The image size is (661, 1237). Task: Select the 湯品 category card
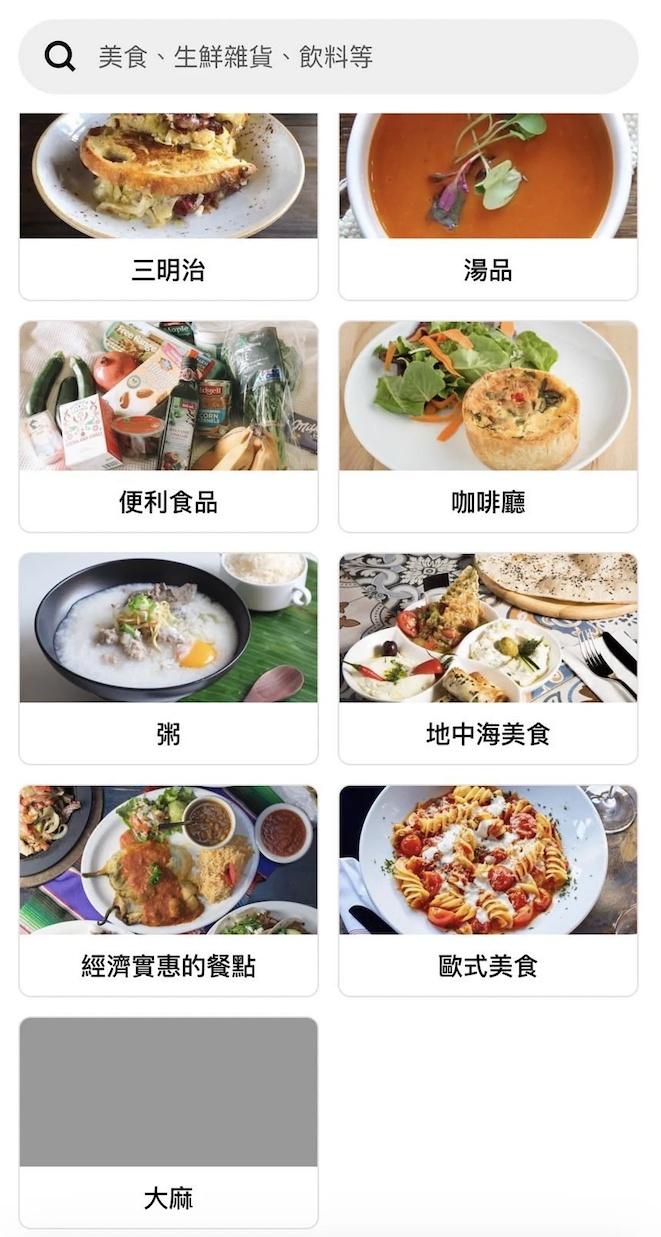point(488,205)
